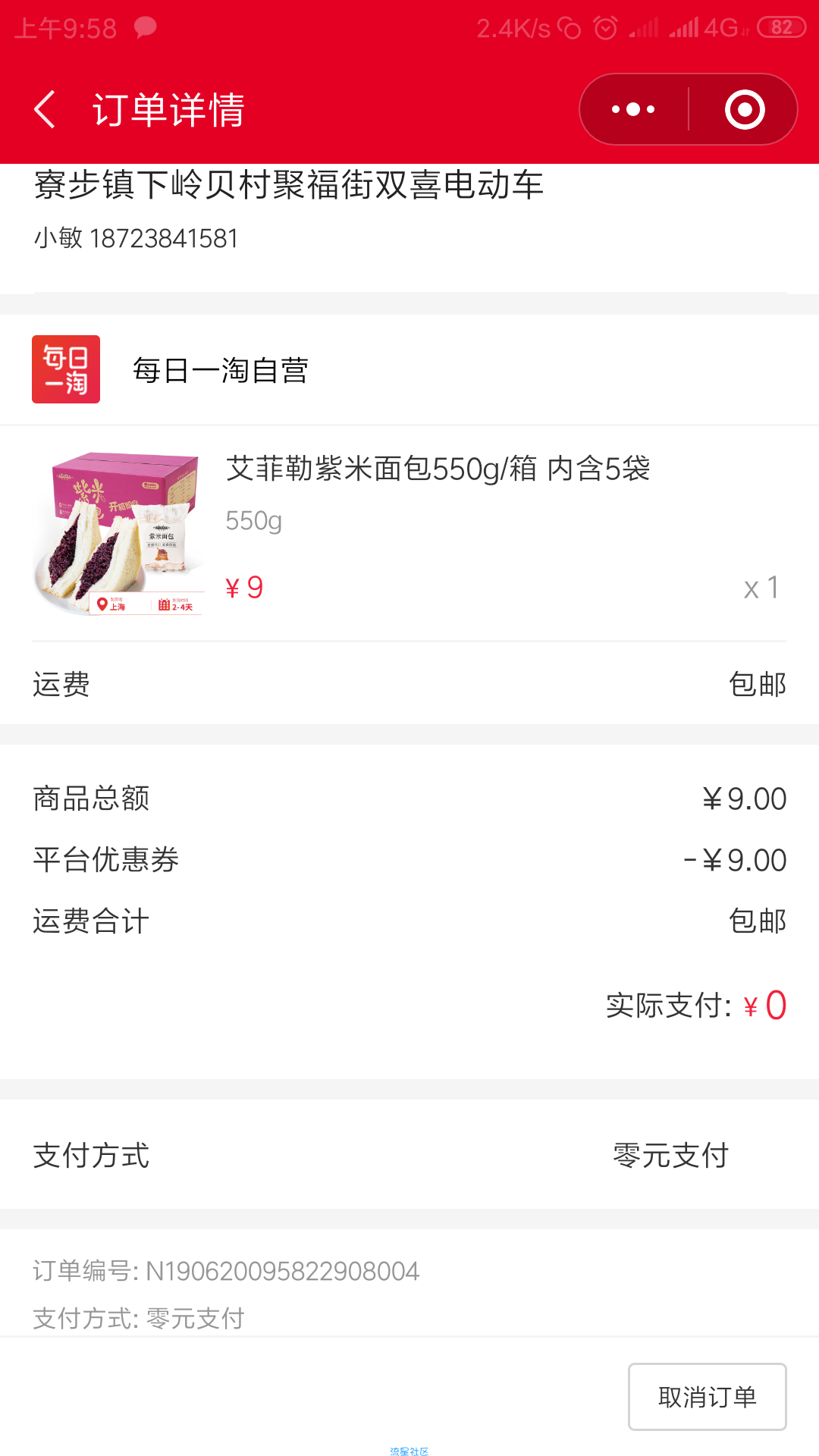Open the mini-program more options menu
Image resolution: width=819 pixels, height=1456 pixels.
pos(633,109)
